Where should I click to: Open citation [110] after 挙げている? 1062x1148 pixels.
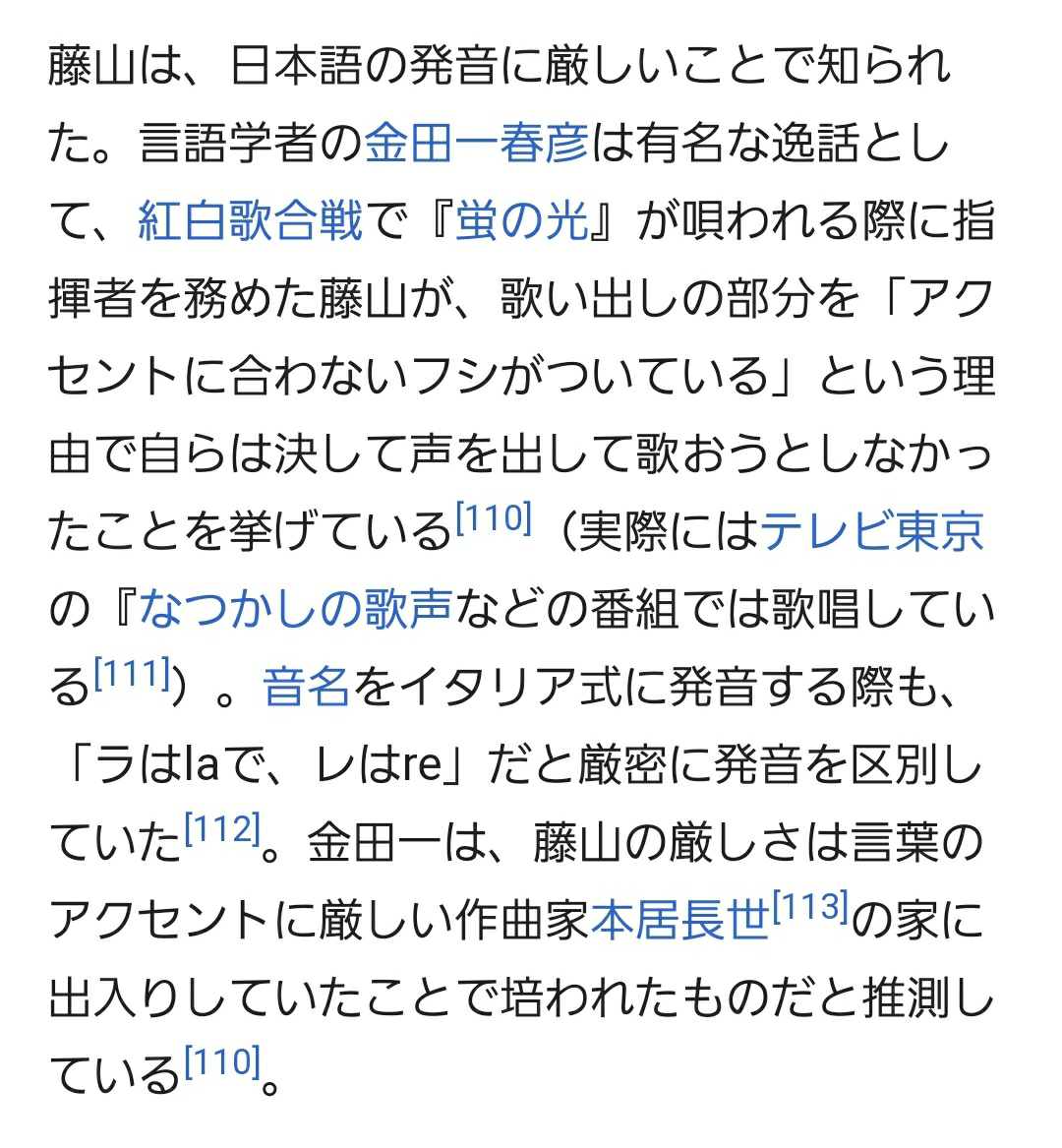click(x=494, y=518)
